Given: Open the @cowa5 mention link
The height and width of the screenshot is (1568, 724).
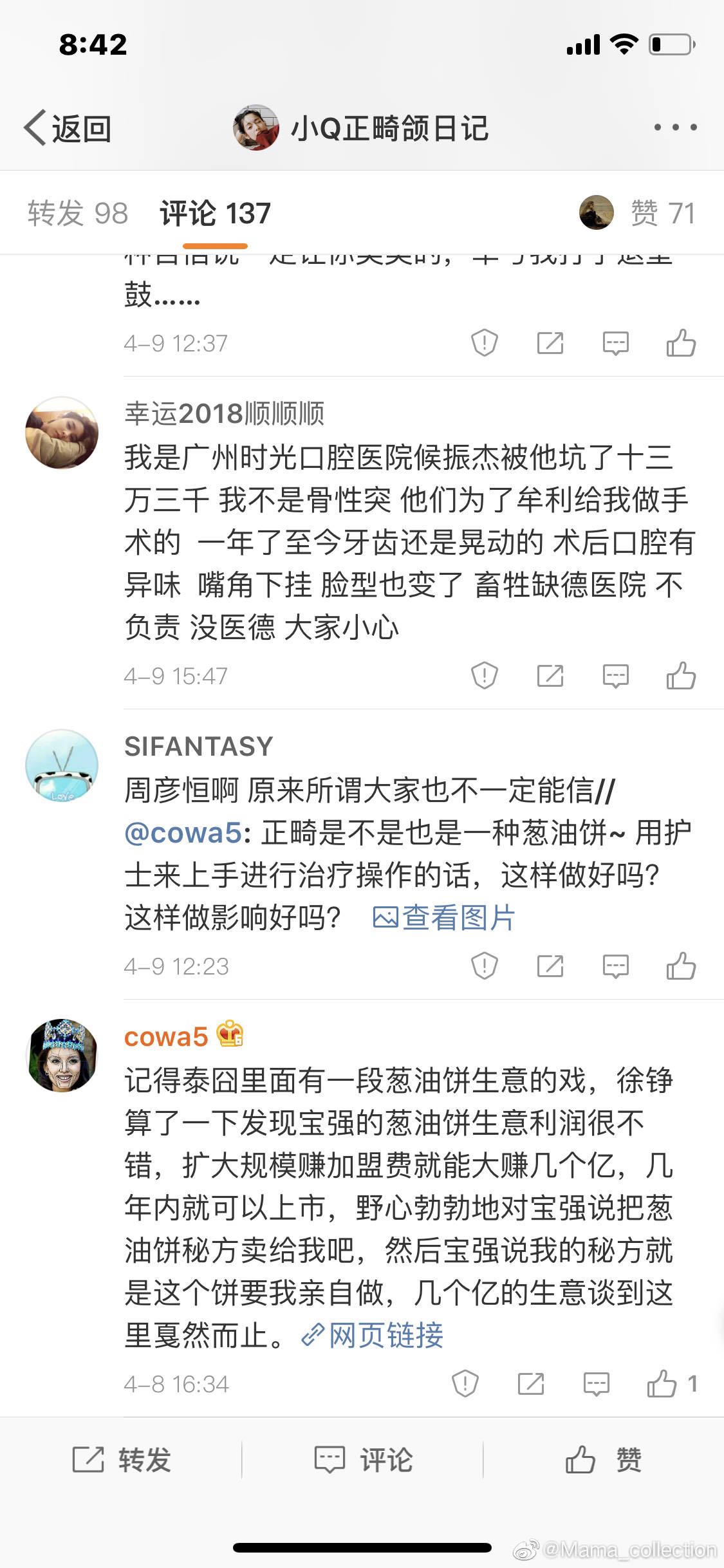Looking at the screenshot, I should [x=183, y=833].
